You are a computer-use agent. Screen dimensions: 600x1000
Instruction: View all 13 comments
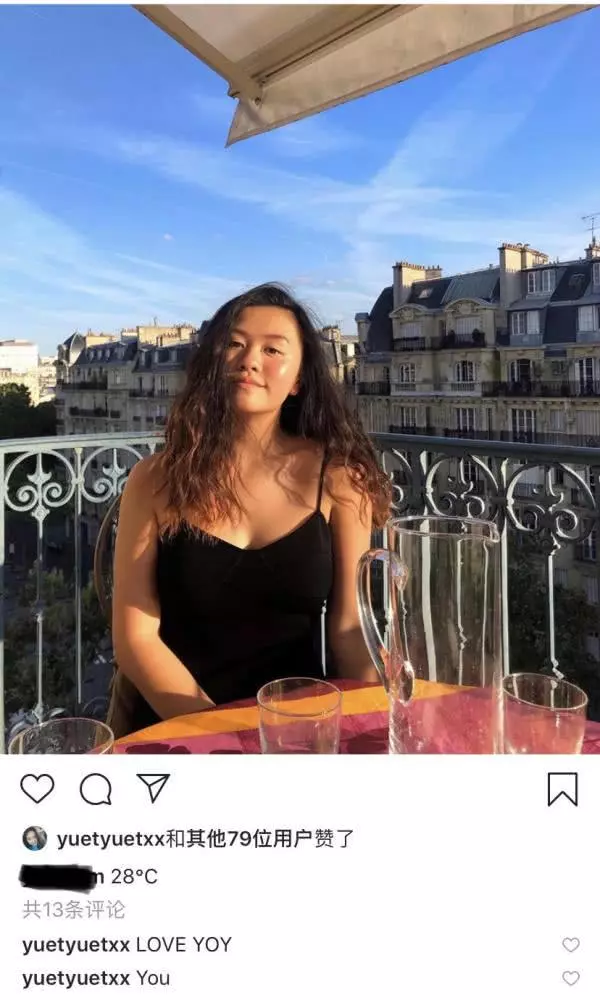click(x=74, y=909)
